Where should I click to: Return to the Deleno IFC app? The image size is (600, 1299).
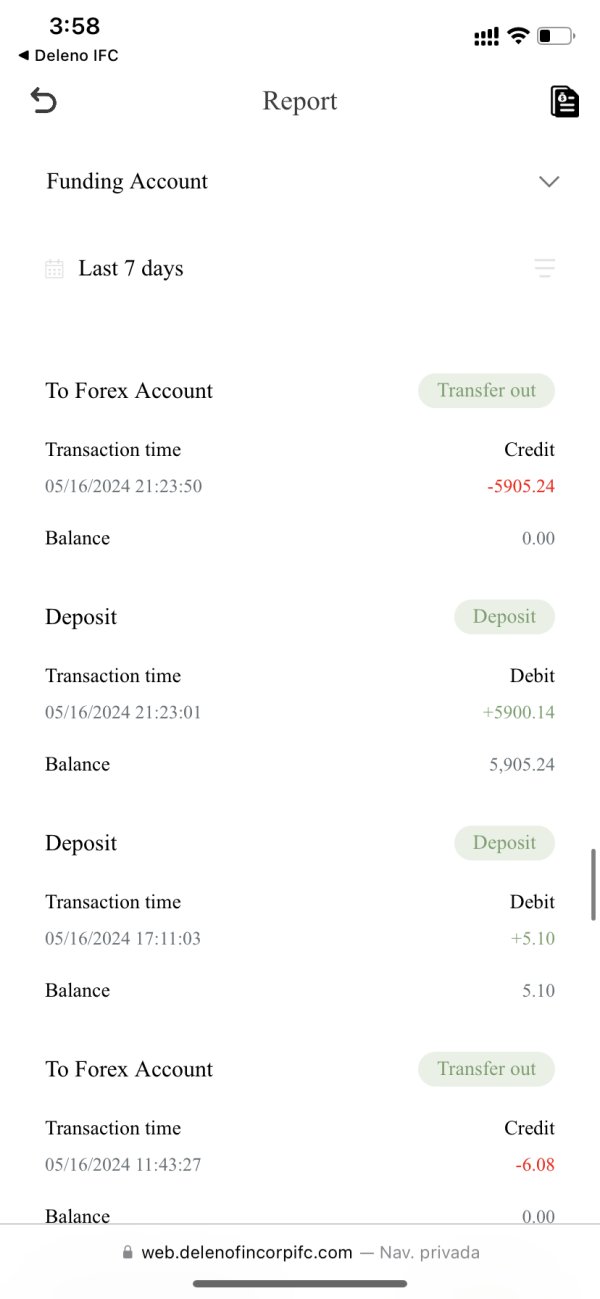click(x=68, y=56)
